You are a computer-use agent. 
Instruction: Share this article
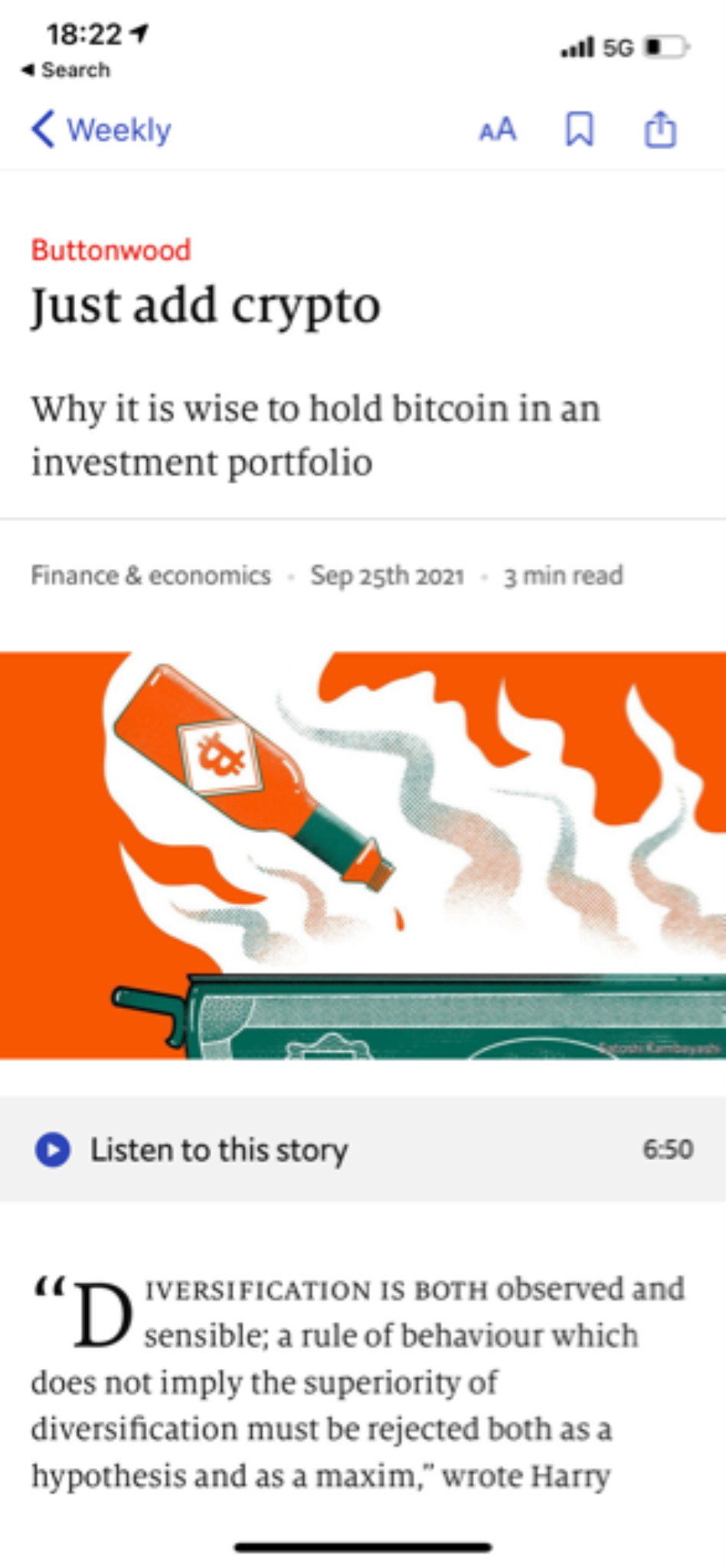(660, 129)
